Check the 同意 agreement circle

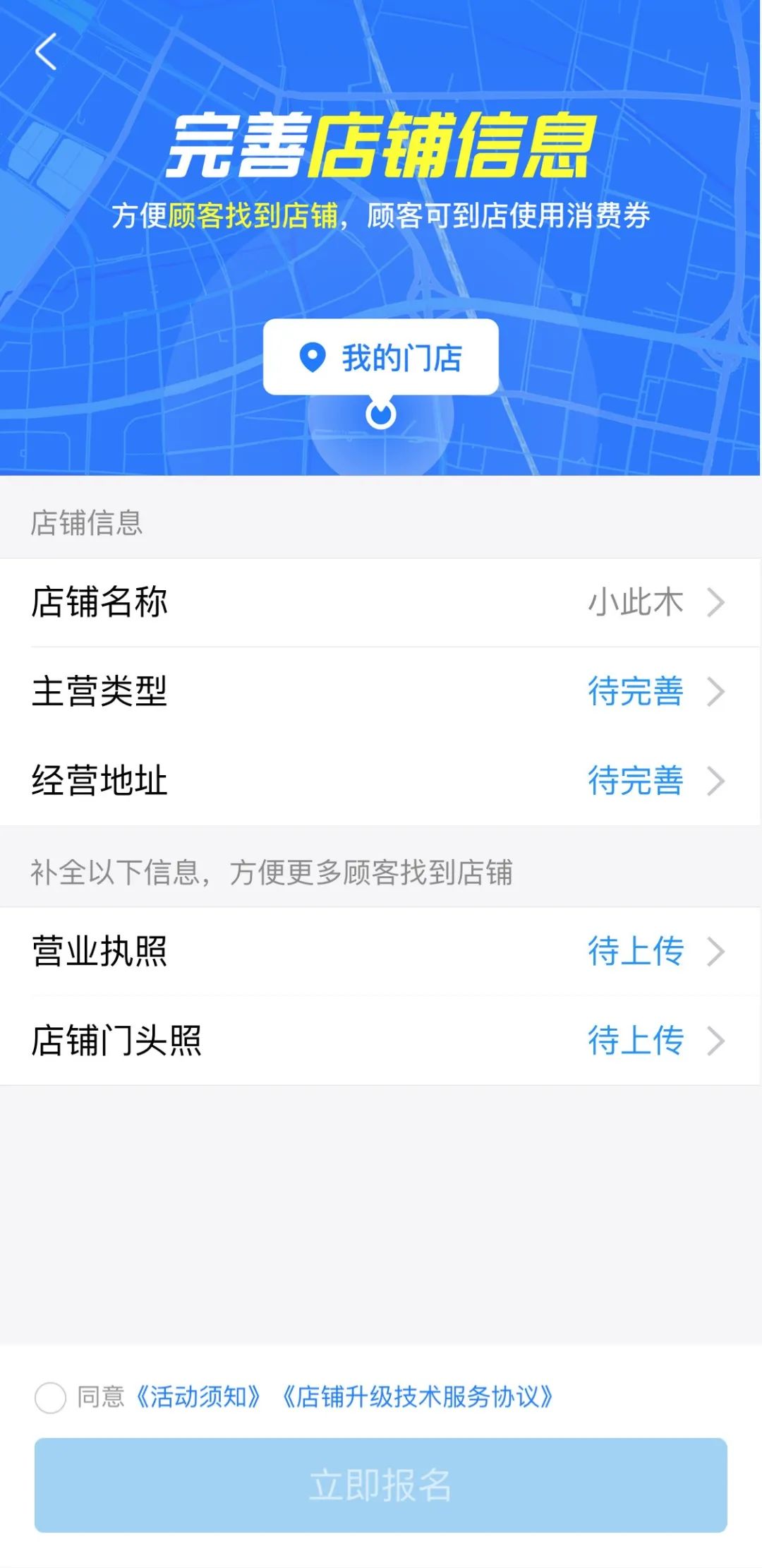tap(50, 1397)
